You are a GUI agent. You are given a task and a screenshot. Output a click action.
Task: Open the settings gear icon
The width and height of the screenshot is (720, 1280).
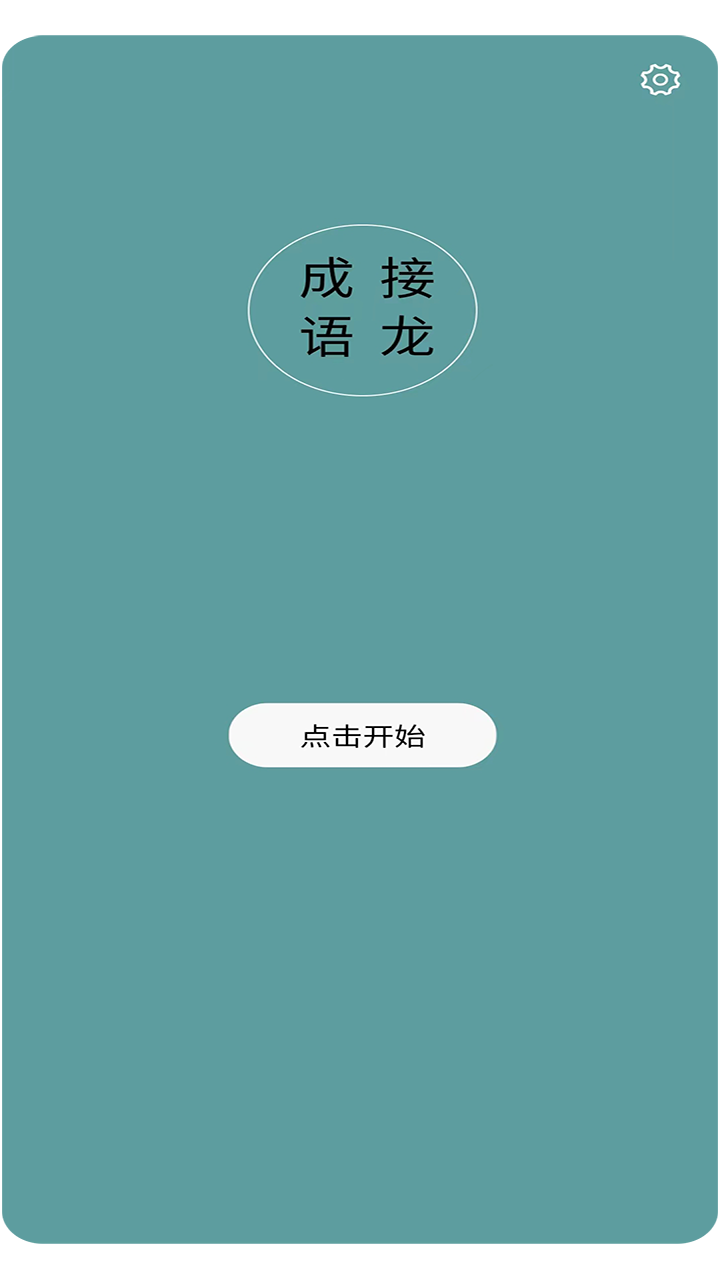660,80
